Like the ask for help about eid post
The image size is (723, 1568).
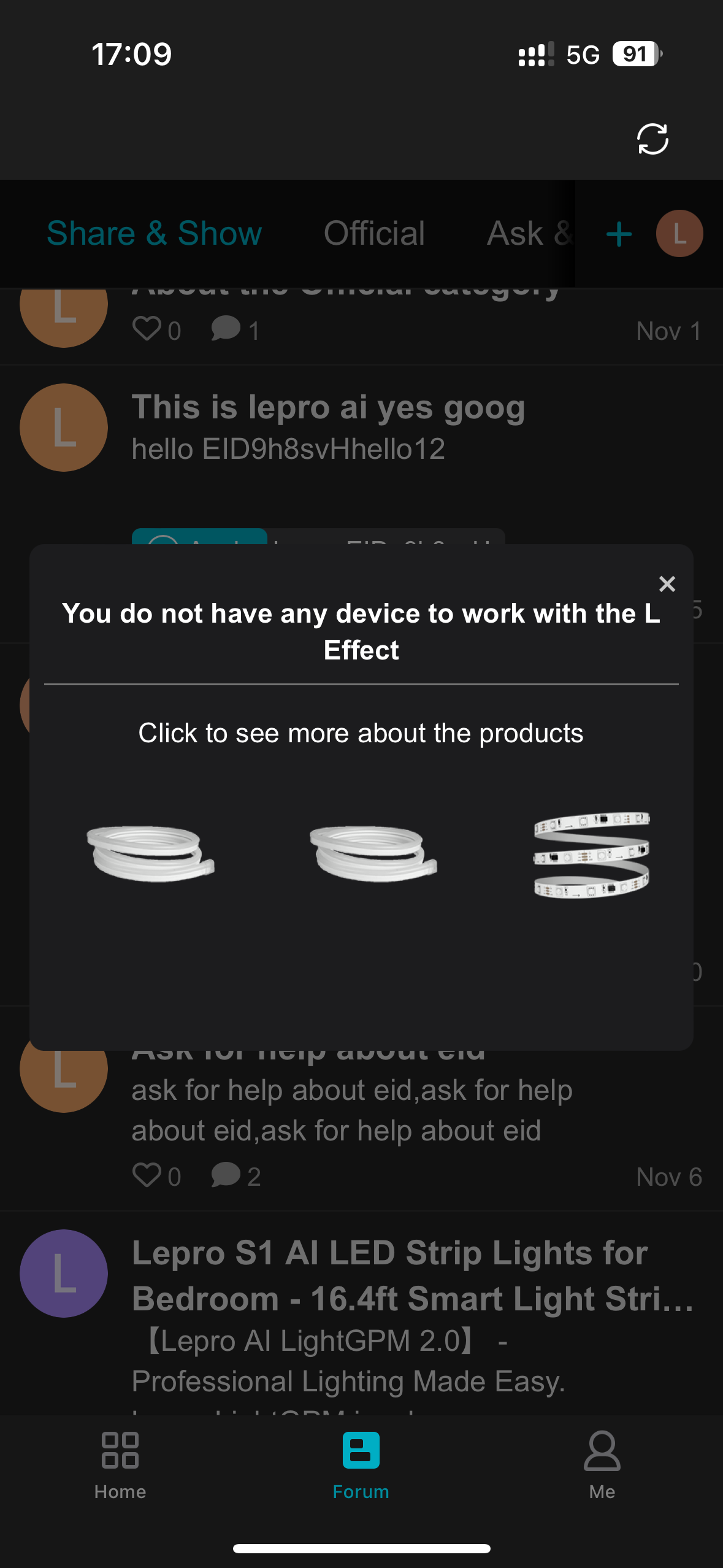point(147,1175)
